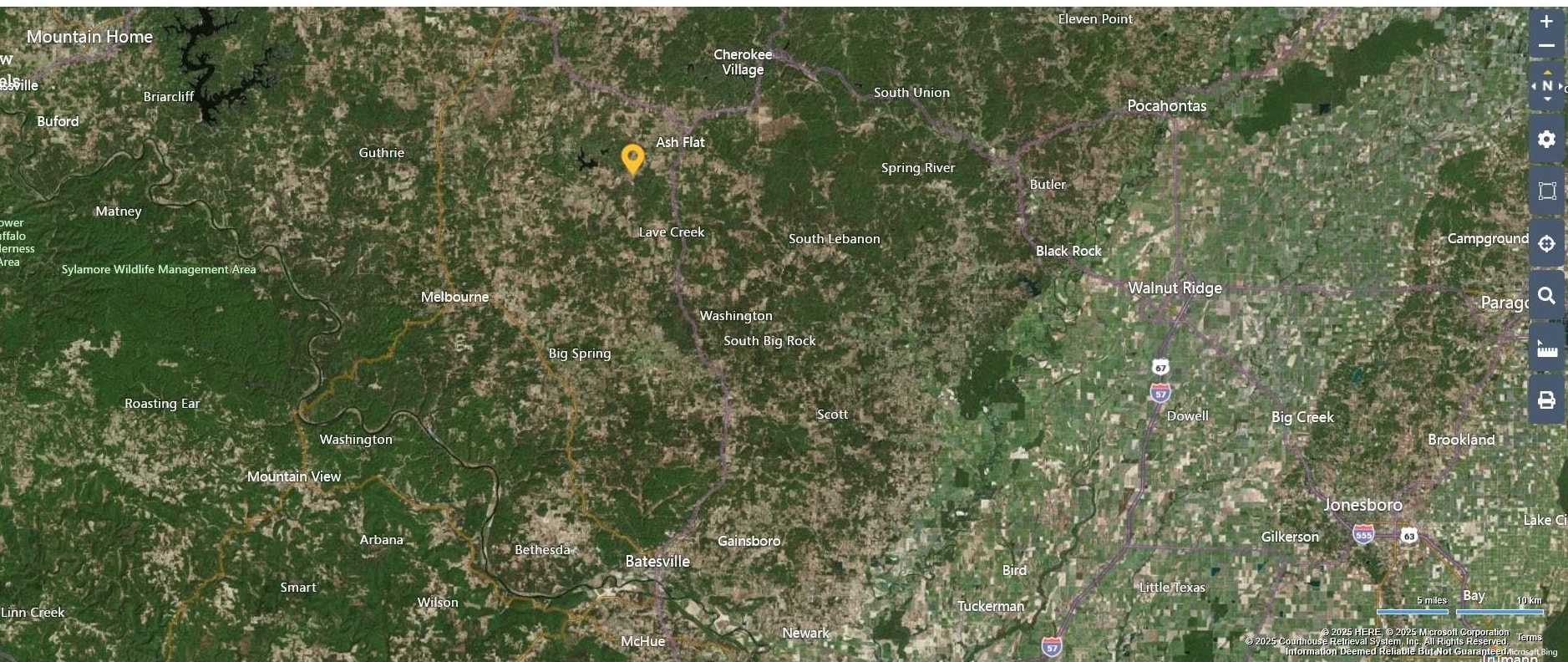Open the Terms link
Image resolution: width=1568 pixels, height=662 pixels.
(1529, 637)
